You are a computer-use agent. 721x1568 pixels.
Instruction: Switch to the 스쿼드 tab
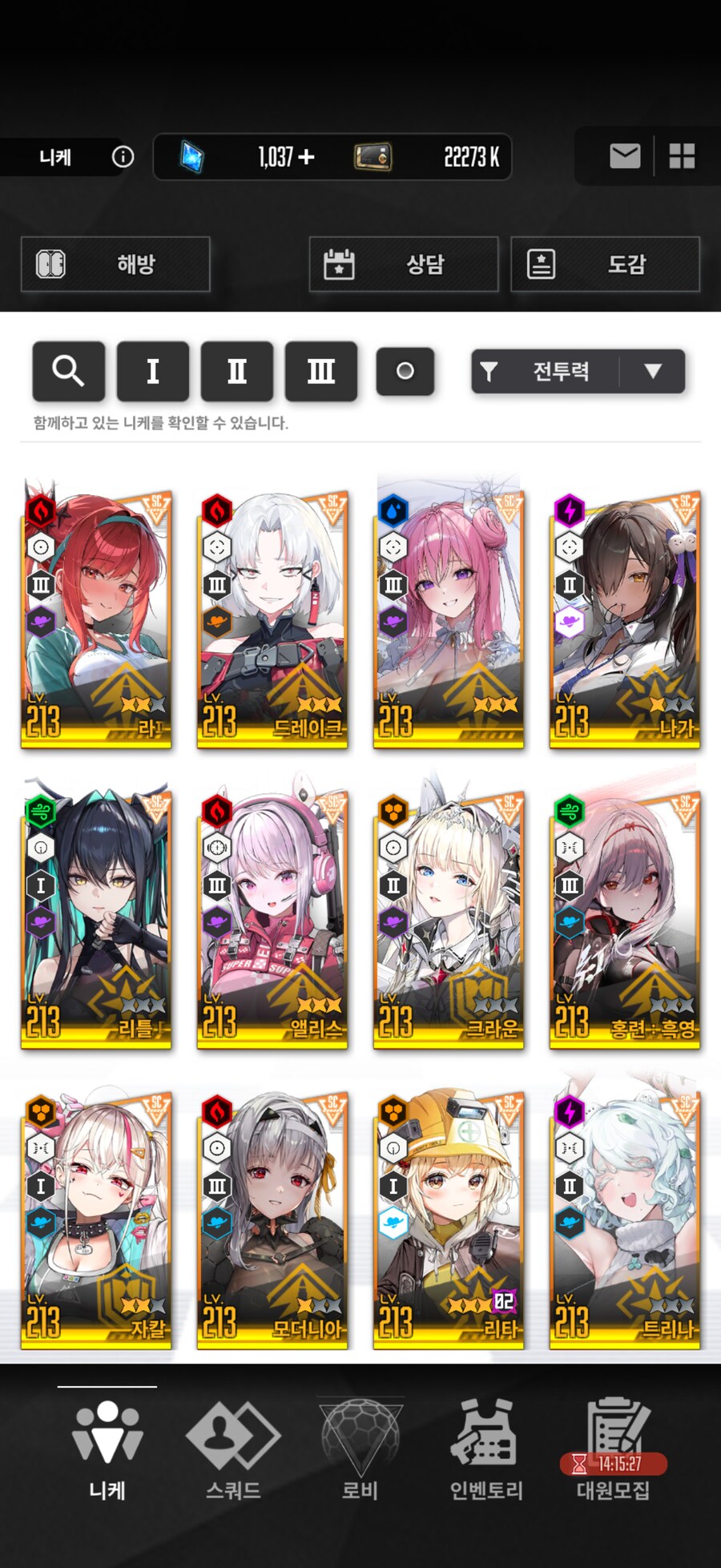point(233,1452)
